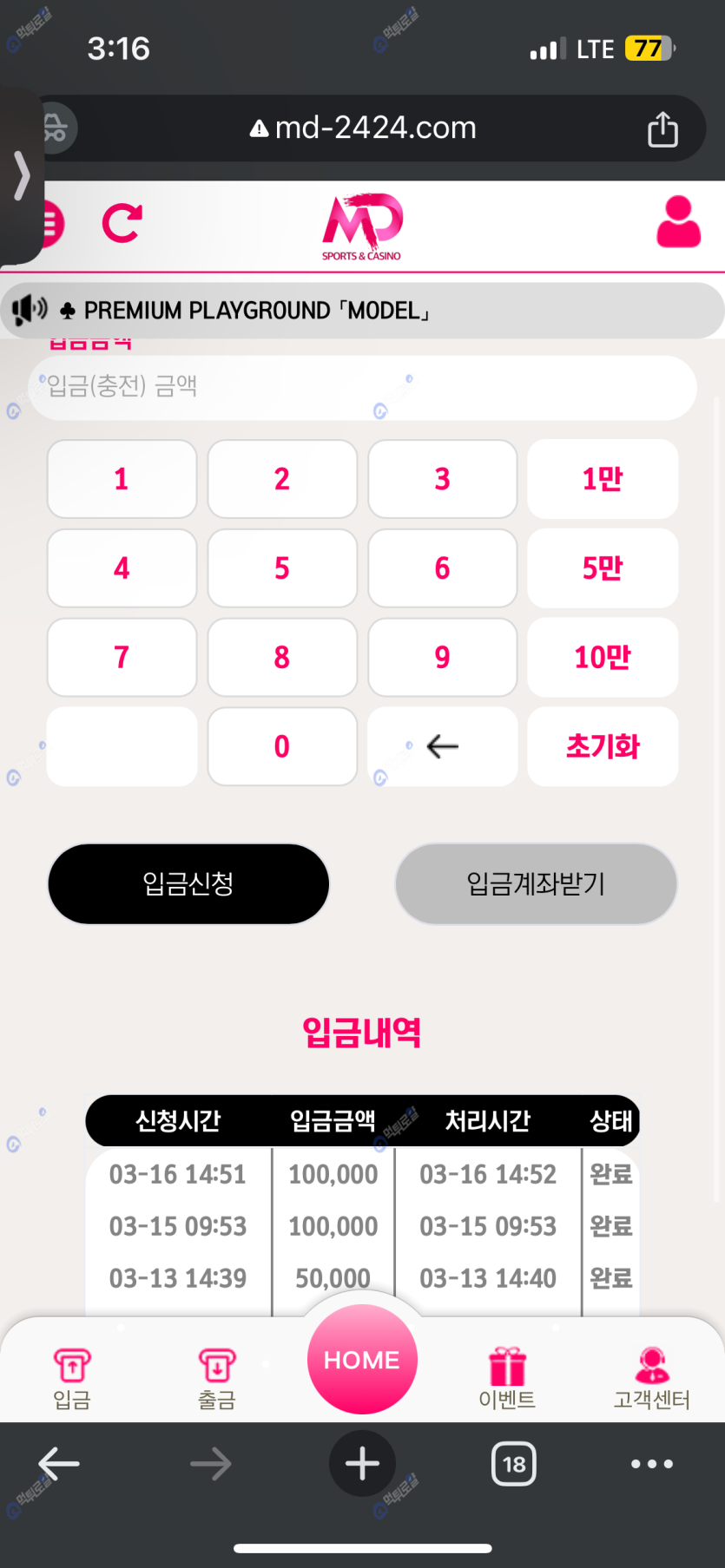Add 1만 to deposit amount
Viewport: 725px width, 1568px height.
603,479
